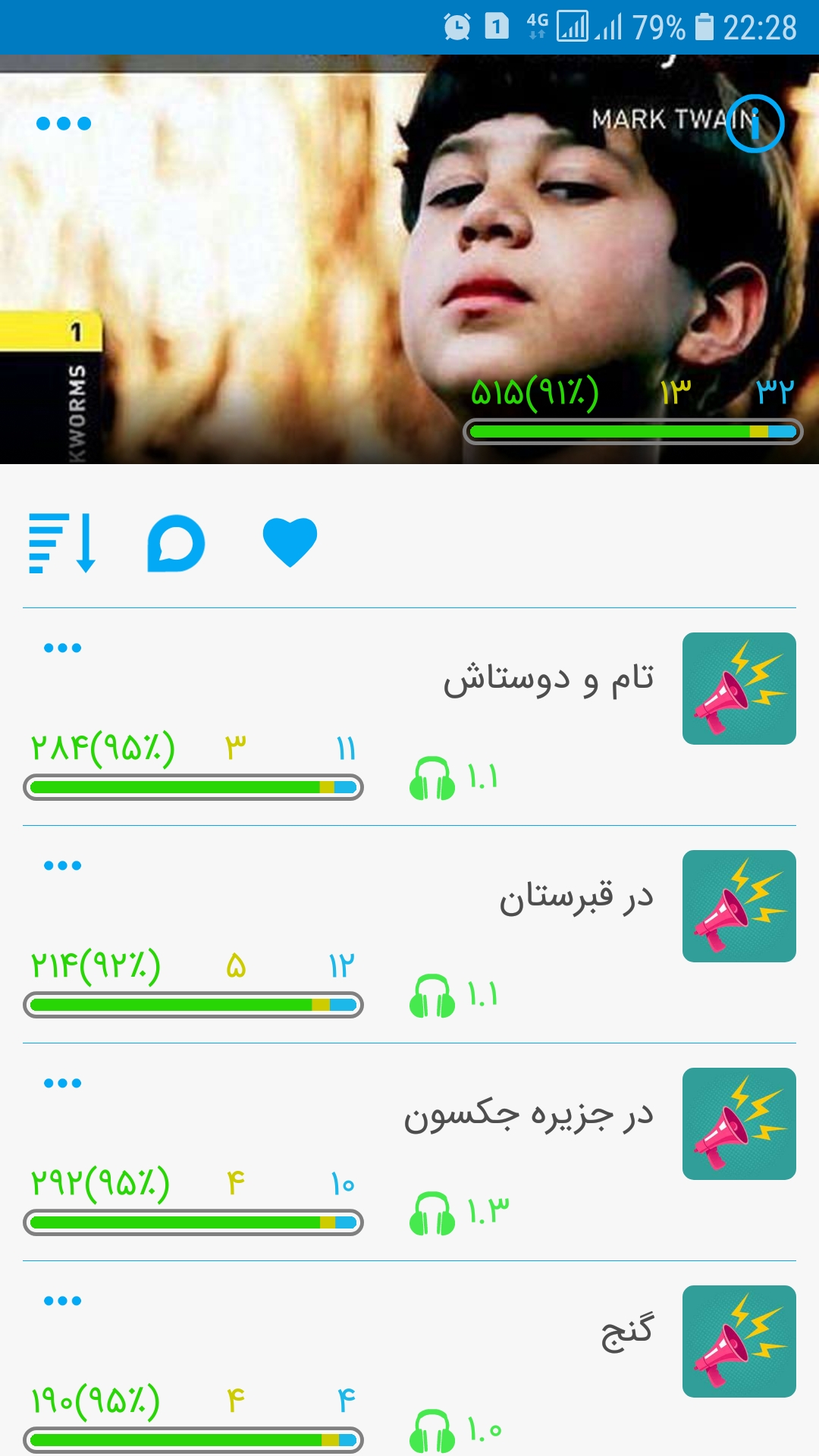The image size is (819, 1456).
Task: Open the chapter گنج
Action: click(x=626, y=1332)
